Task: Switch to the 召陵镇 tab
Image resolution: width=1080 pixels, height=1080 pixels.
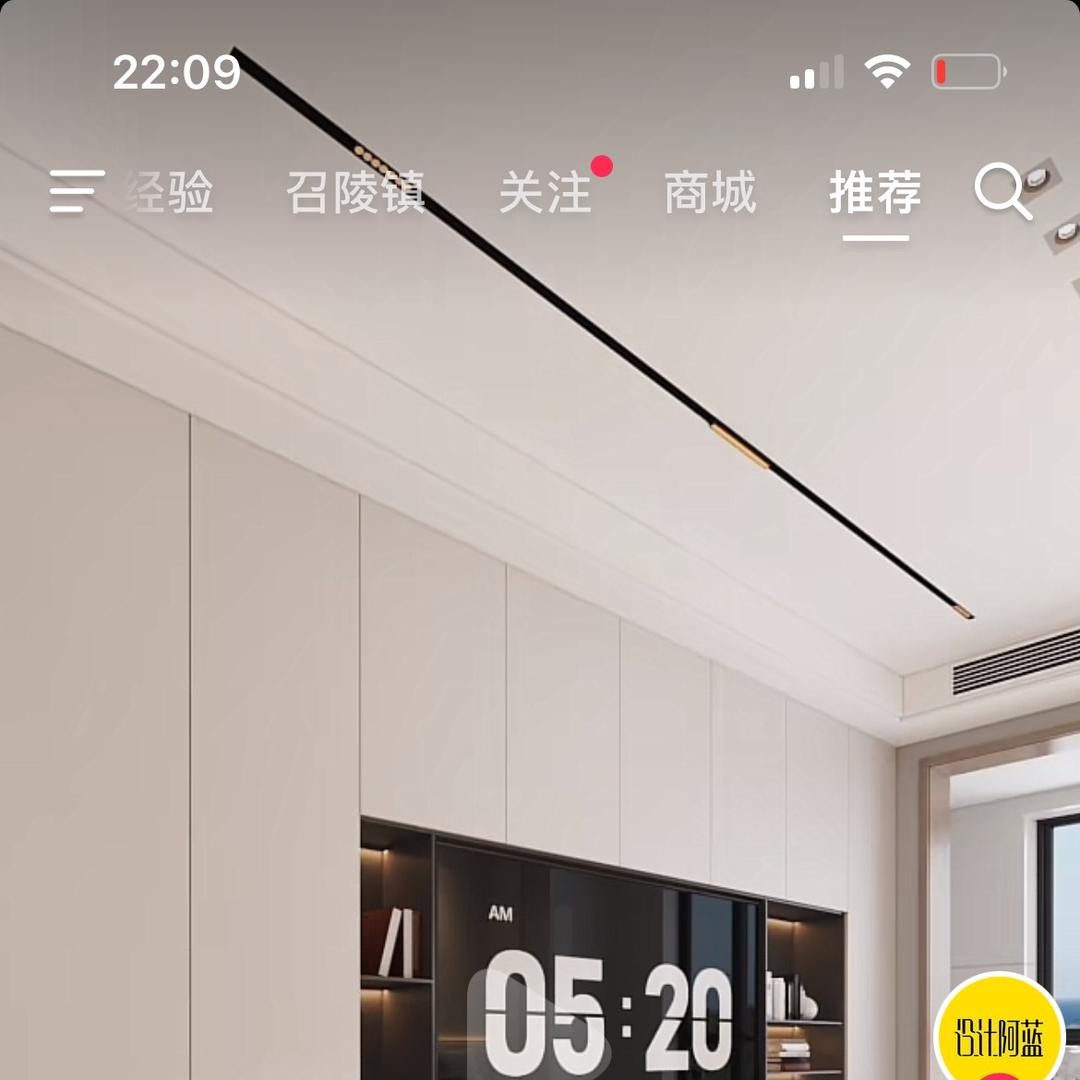Action: (x=355, y=192)
